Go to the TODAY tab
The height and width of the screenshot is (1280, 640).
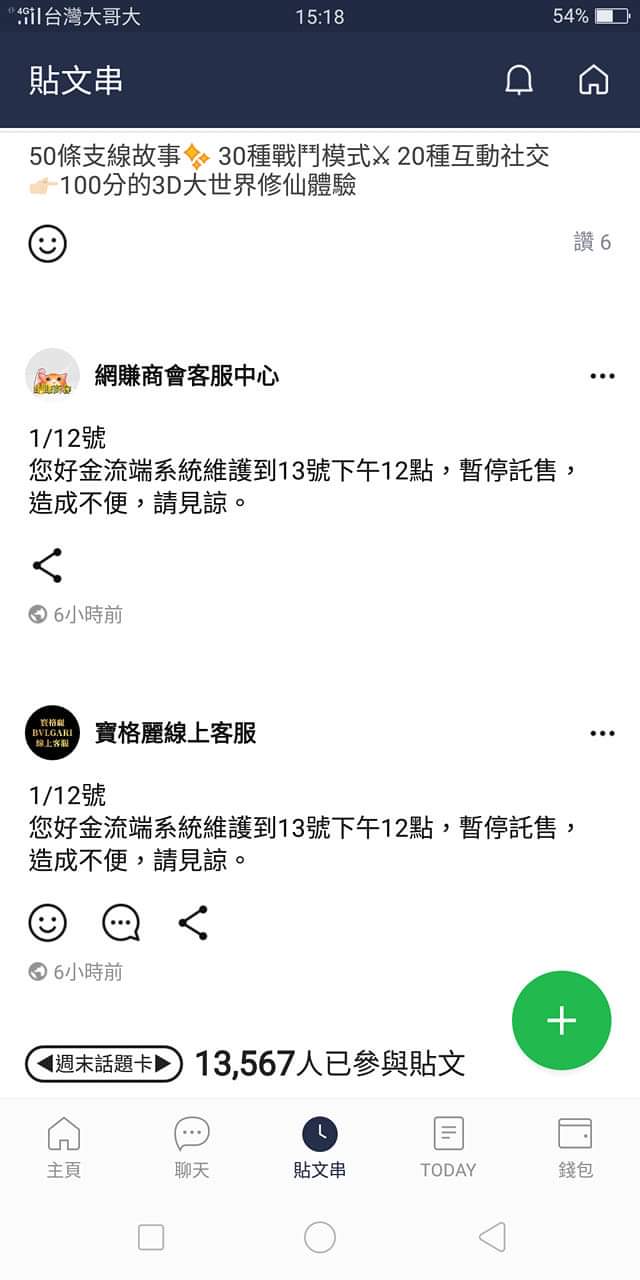(x=448, y=1147)
